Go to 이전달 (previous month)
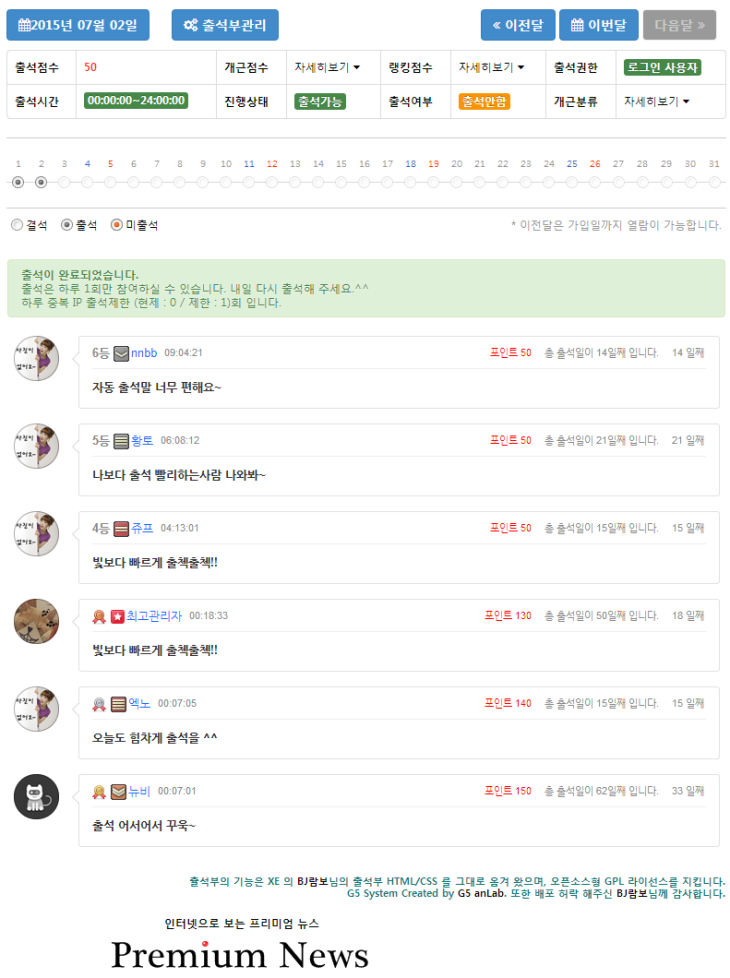 (x=517, y=25)
